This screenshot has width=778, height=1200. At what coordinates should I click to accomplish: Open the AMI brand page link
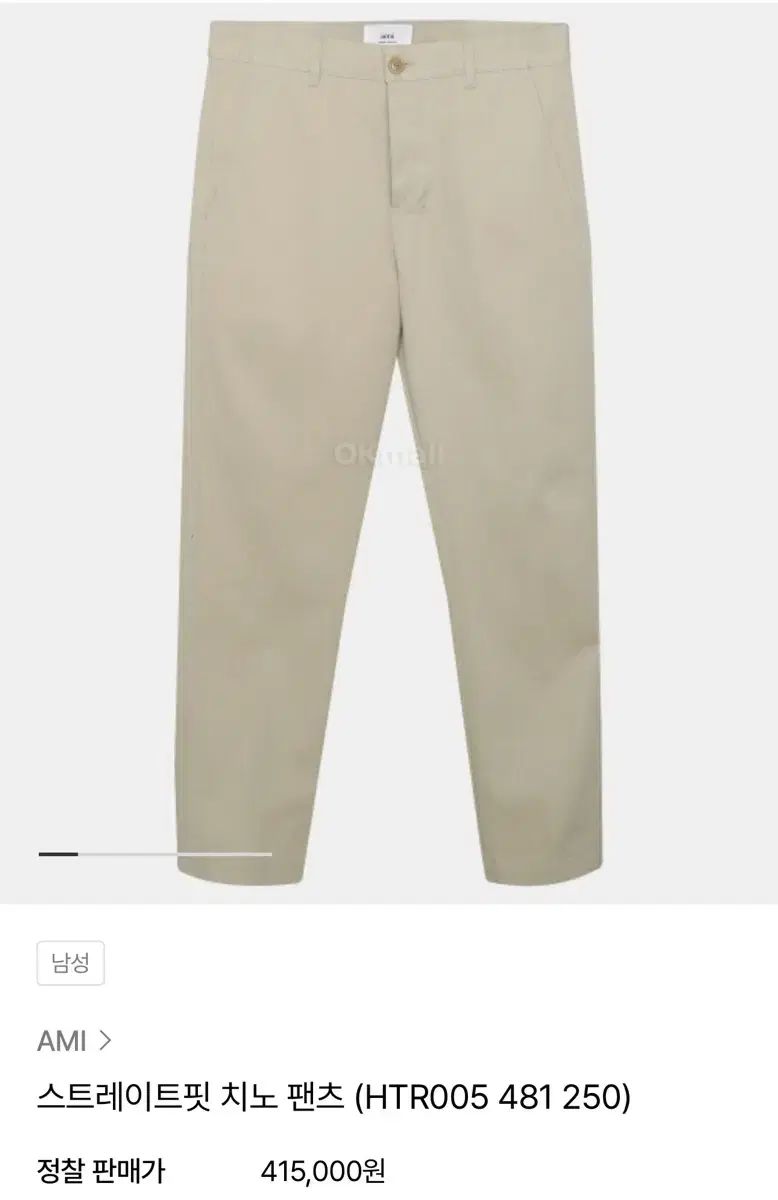(x=74, y=1041)
